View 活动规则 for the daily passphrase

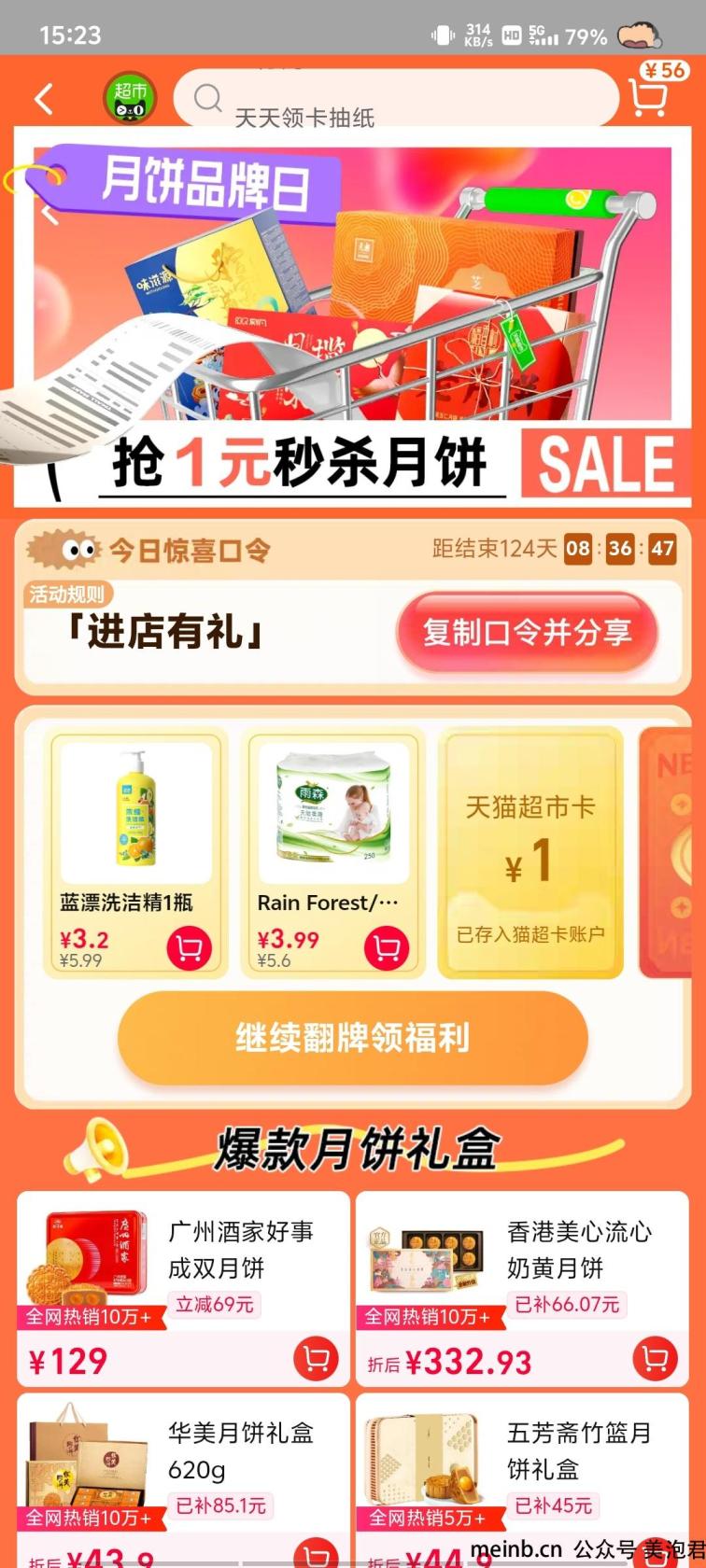tap(66, 594)
